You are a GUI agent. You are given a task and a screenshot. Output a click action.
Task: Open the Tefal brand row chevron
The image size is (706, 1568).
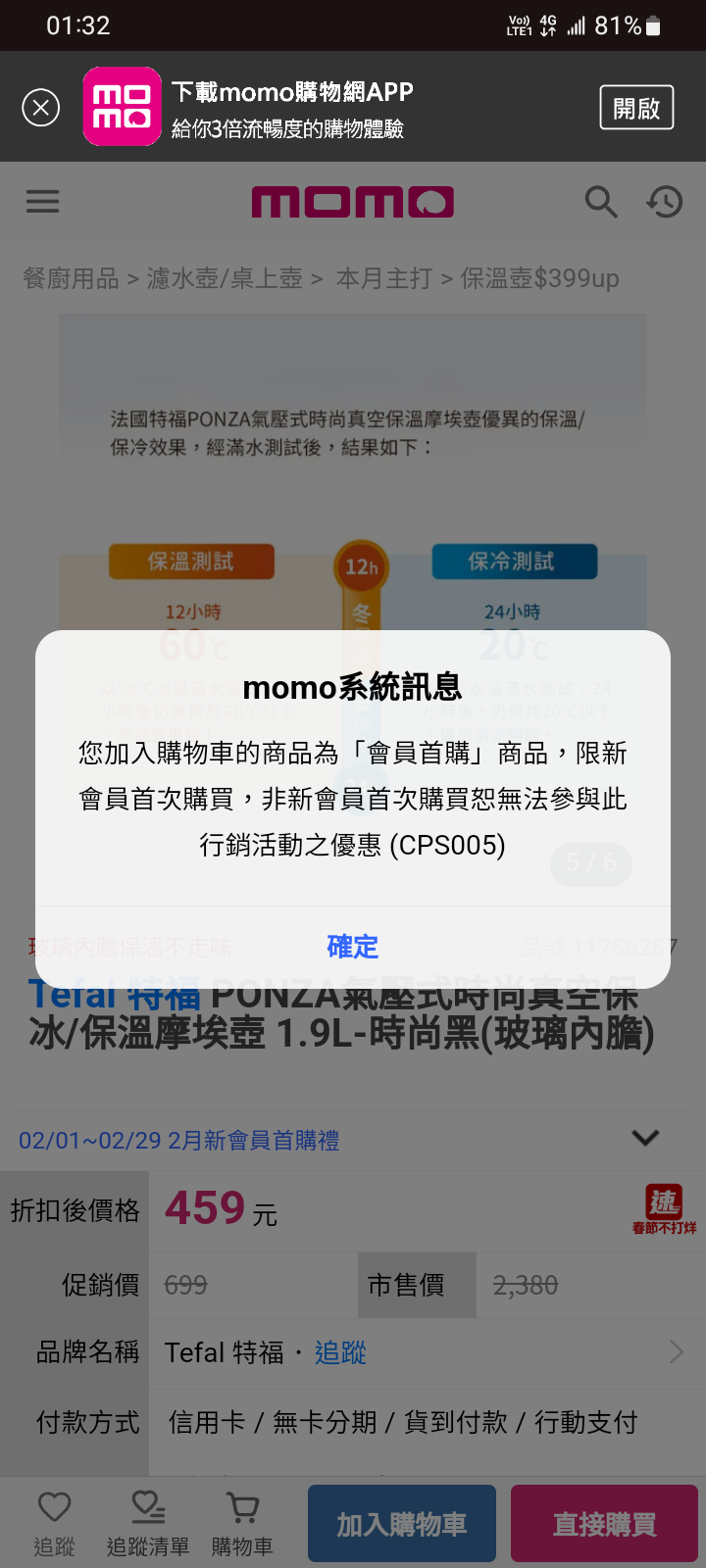tap(676, 1352)
